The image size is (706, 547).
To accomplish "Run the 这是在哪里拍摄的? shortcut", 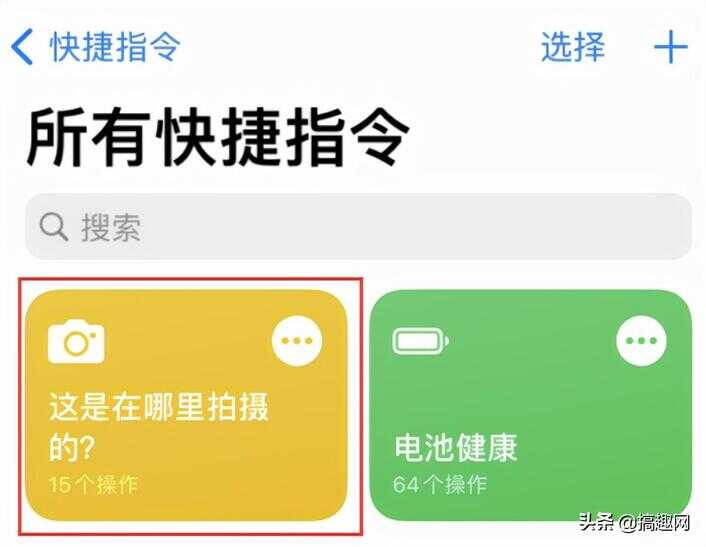I will (160, 430).
